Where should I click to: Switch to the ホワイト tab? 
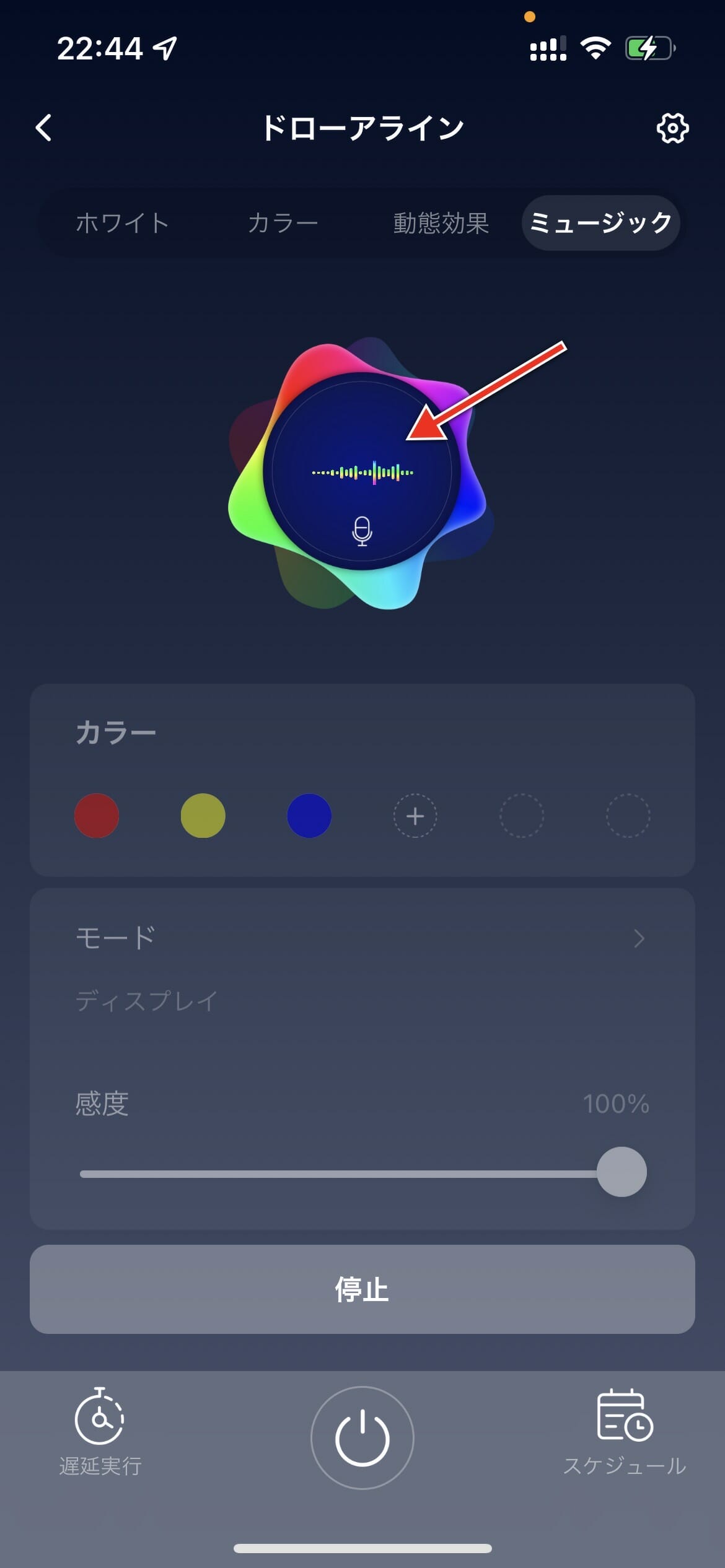(122, 223)
